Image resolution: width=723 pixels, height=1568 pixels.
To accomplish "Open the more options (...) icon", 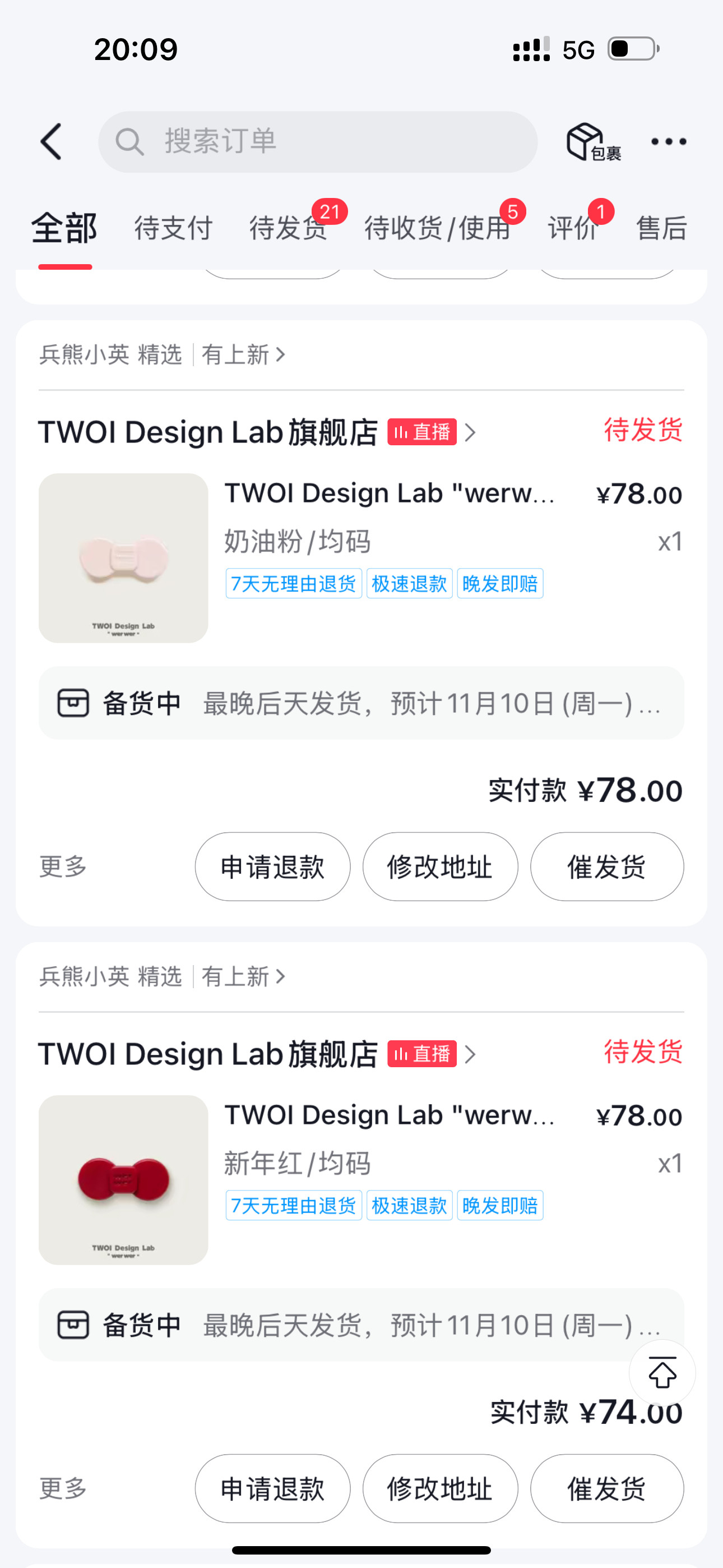I will [668, 141].
